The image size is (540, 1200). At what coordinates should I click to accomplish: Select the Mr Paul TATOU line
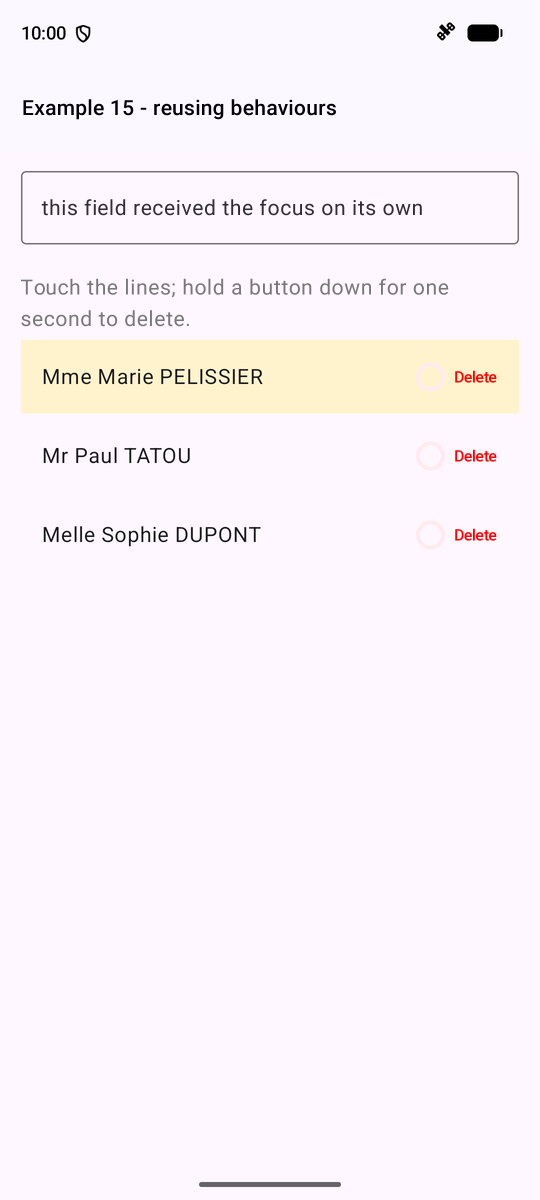click(270, 456)
